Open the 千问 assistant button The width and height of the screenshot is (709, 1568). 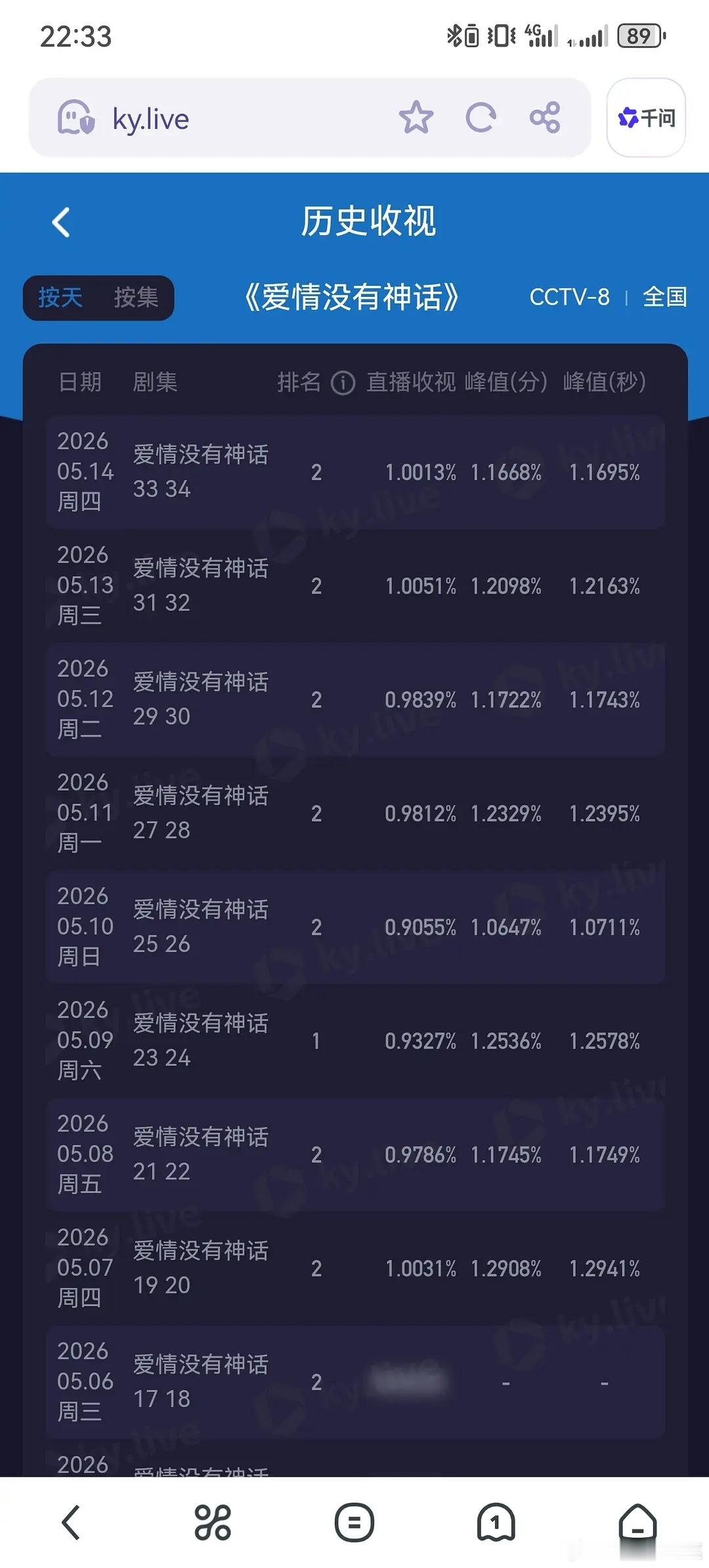pyautogui.click(x=646, y=118)
